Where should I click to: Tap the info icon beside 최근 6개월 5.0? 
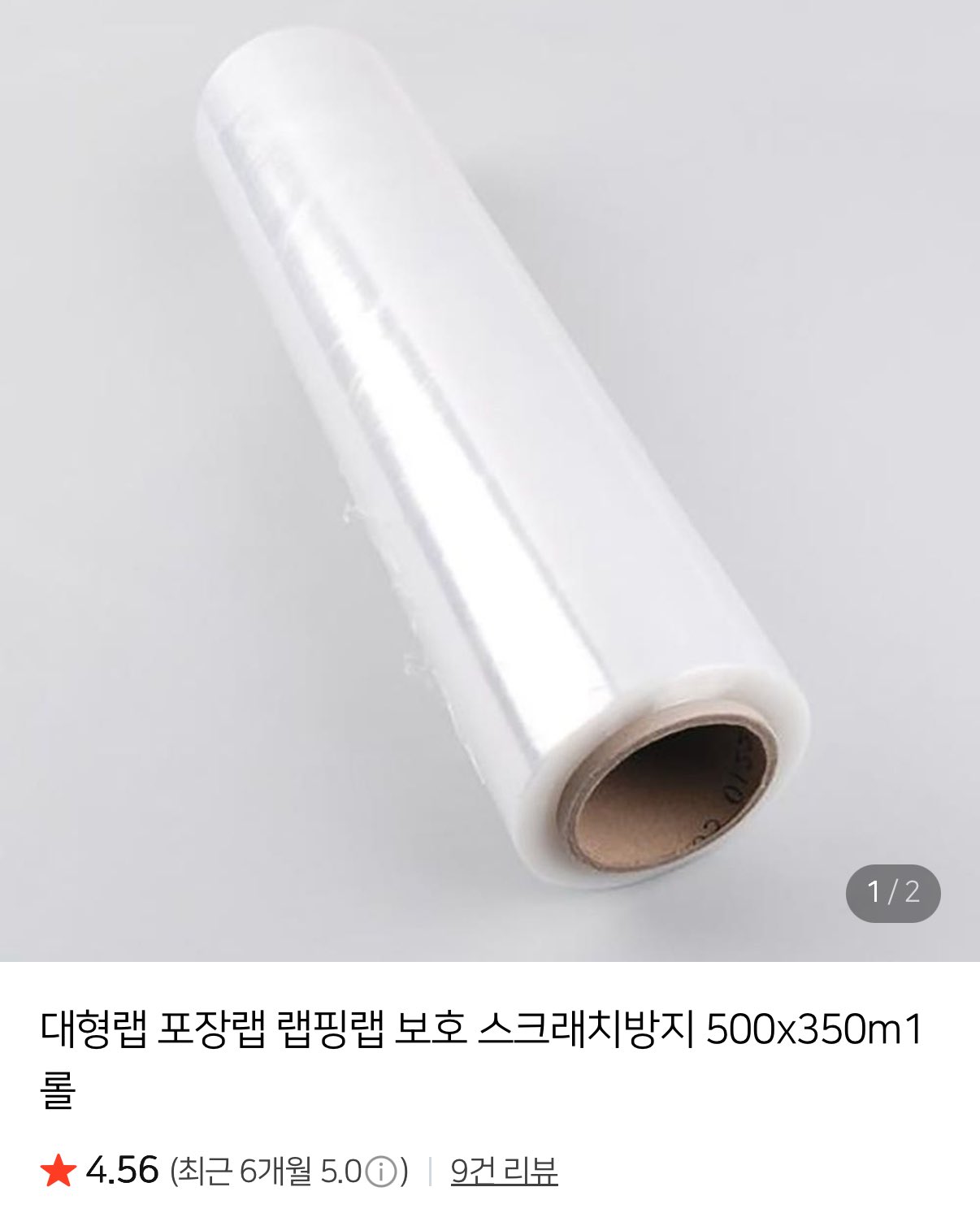pyautogui.click(x=381, y=1172)
